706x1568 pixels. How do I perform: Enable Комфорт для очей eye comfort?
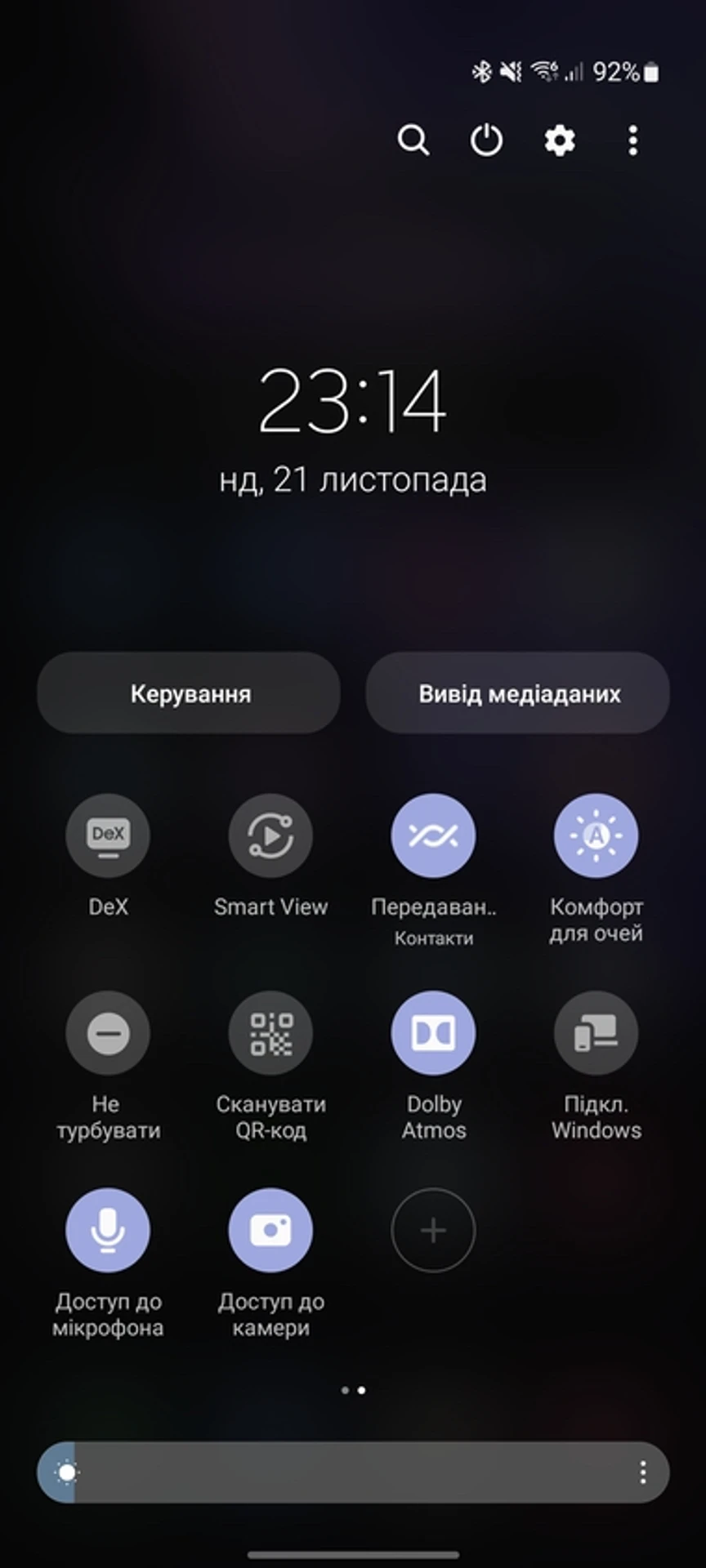click(x=596, y=834)
